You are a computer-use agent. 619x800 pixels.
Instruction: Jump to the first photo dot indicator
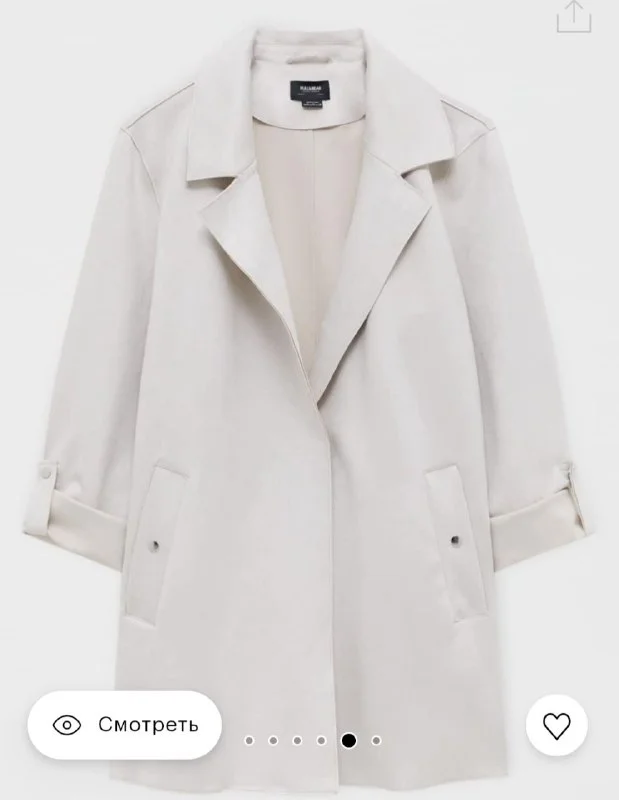pos(250,741)
